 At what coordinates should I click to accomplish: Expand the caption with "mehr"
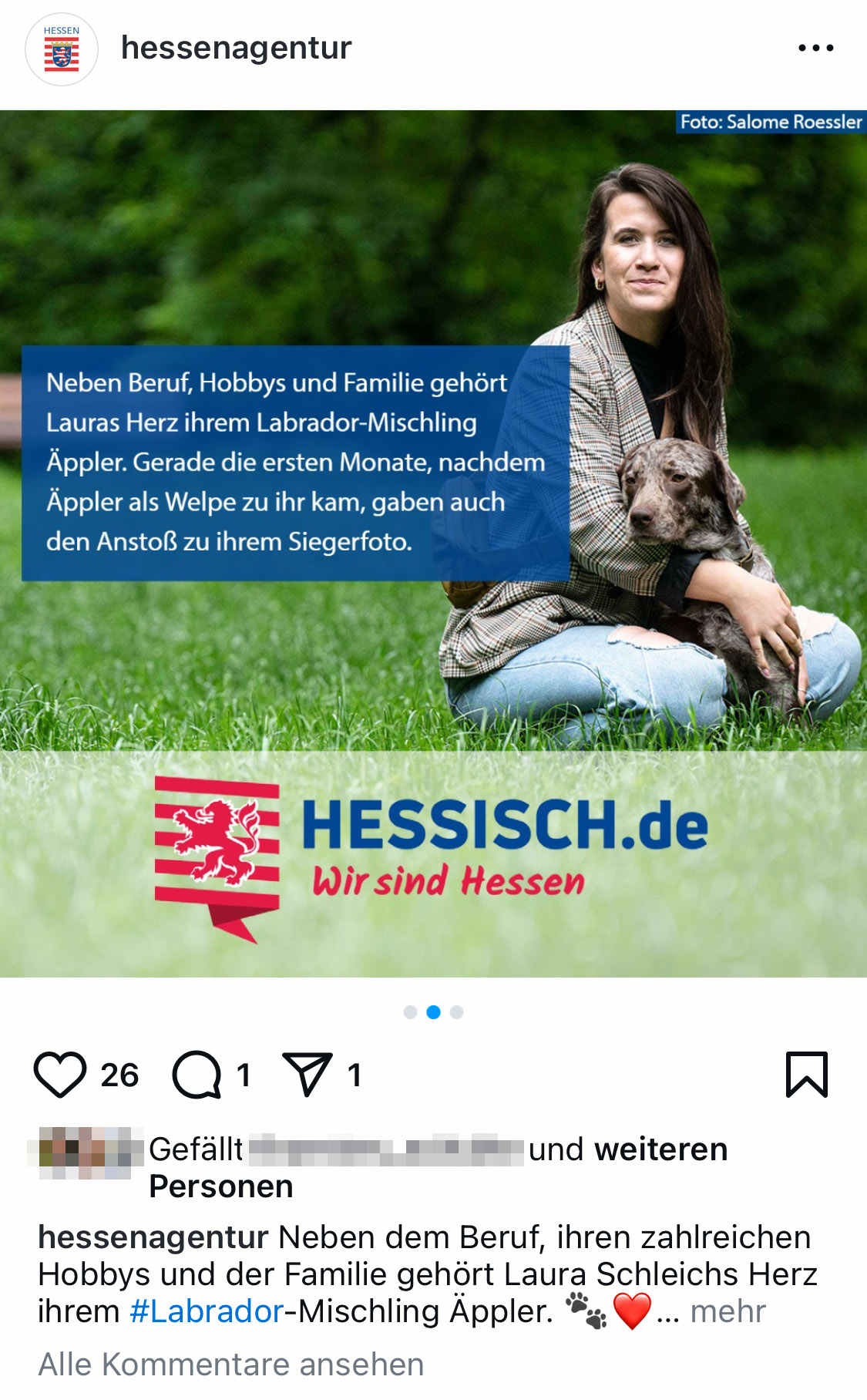728,1311
